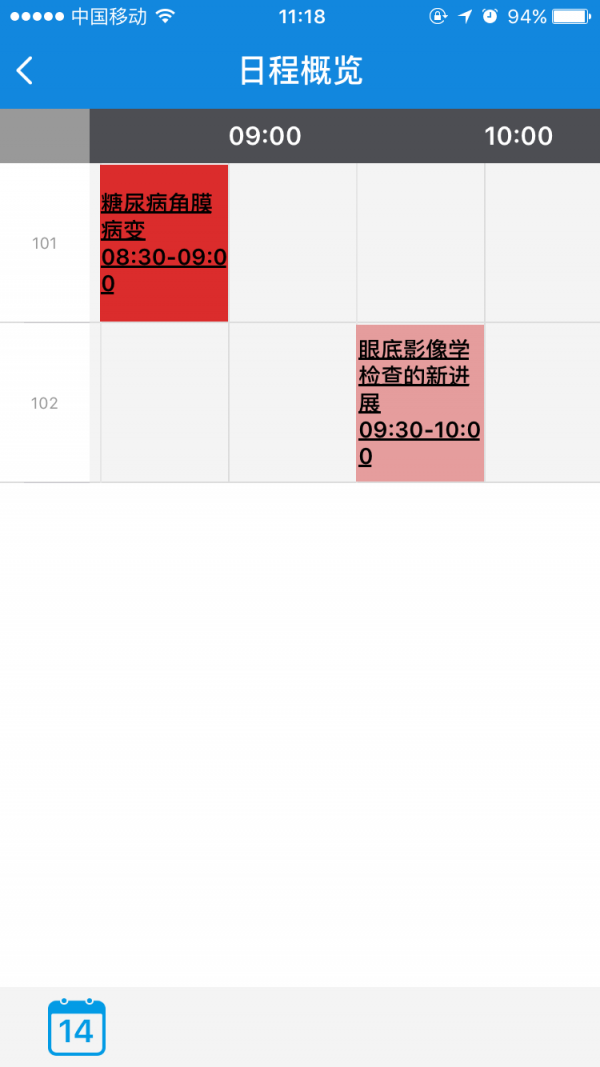Open the calendar icon showing 14
Image resolution: width=600 pixels, height=1067 pixels.
77,1027
